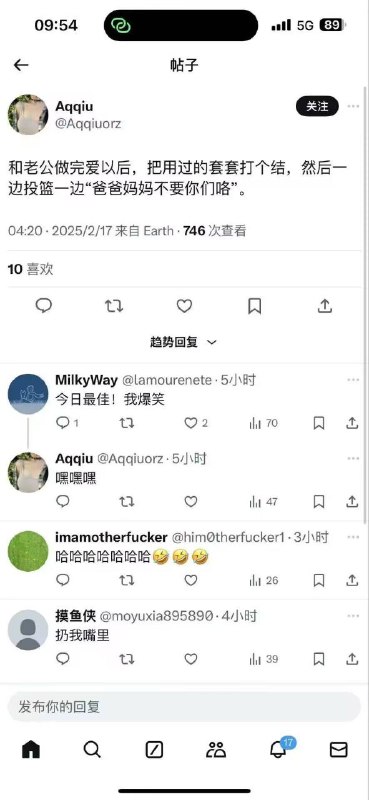Viewport: 369px width, 800px height.
Task: Open MilkyWay's avatar
Action: (x=28, y=394)
